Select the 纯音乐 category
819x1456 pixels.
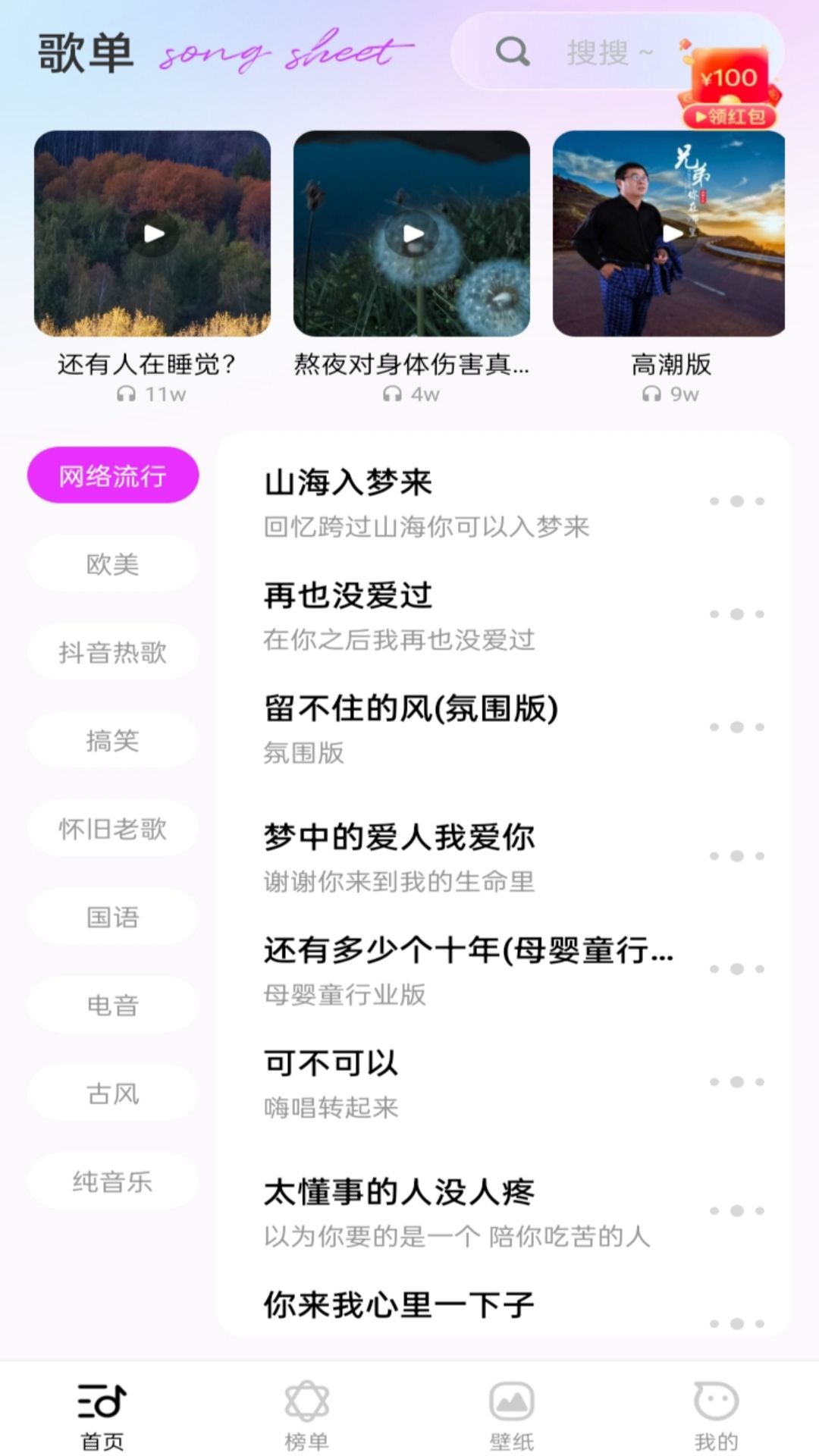(113, 1181)
